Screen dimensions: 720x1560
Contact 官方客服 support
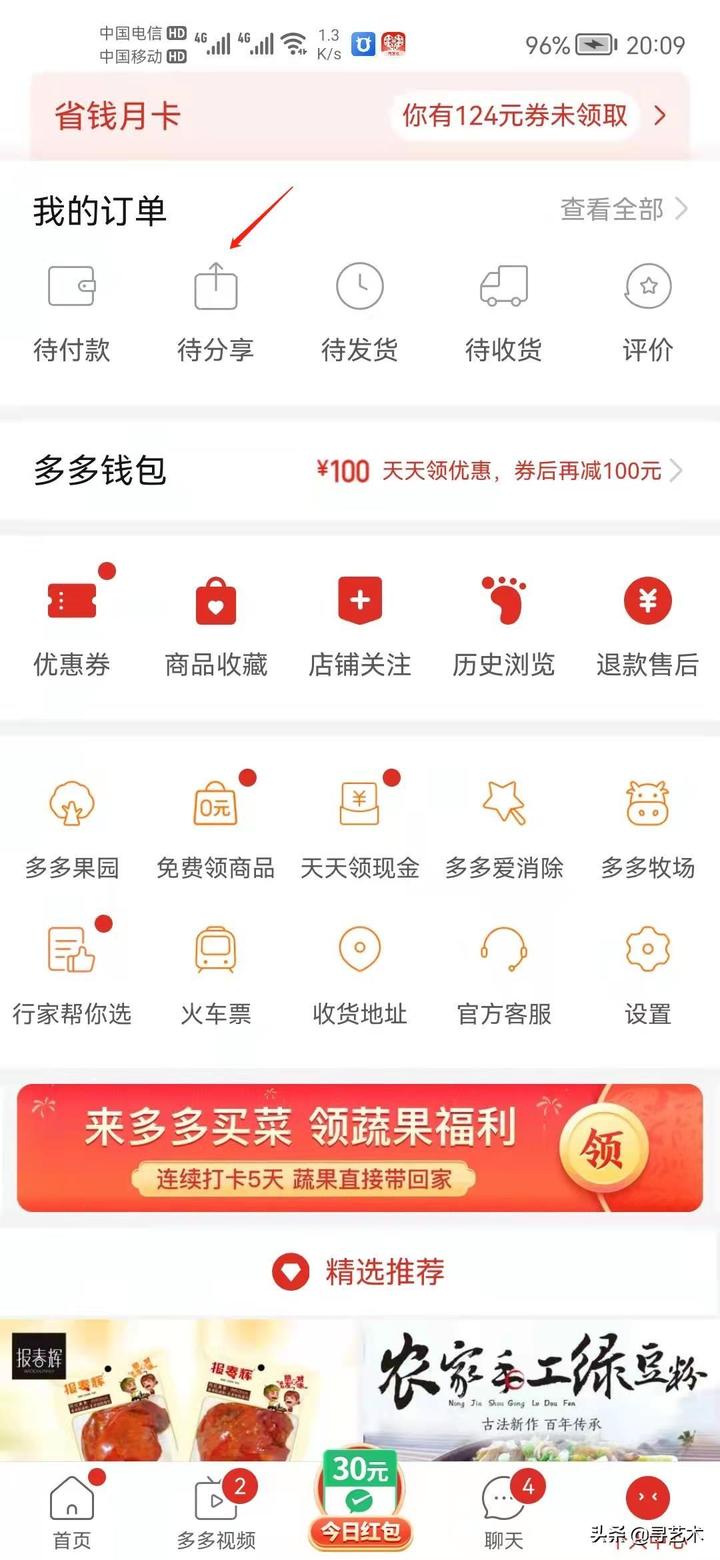click(x=503, y=972)
